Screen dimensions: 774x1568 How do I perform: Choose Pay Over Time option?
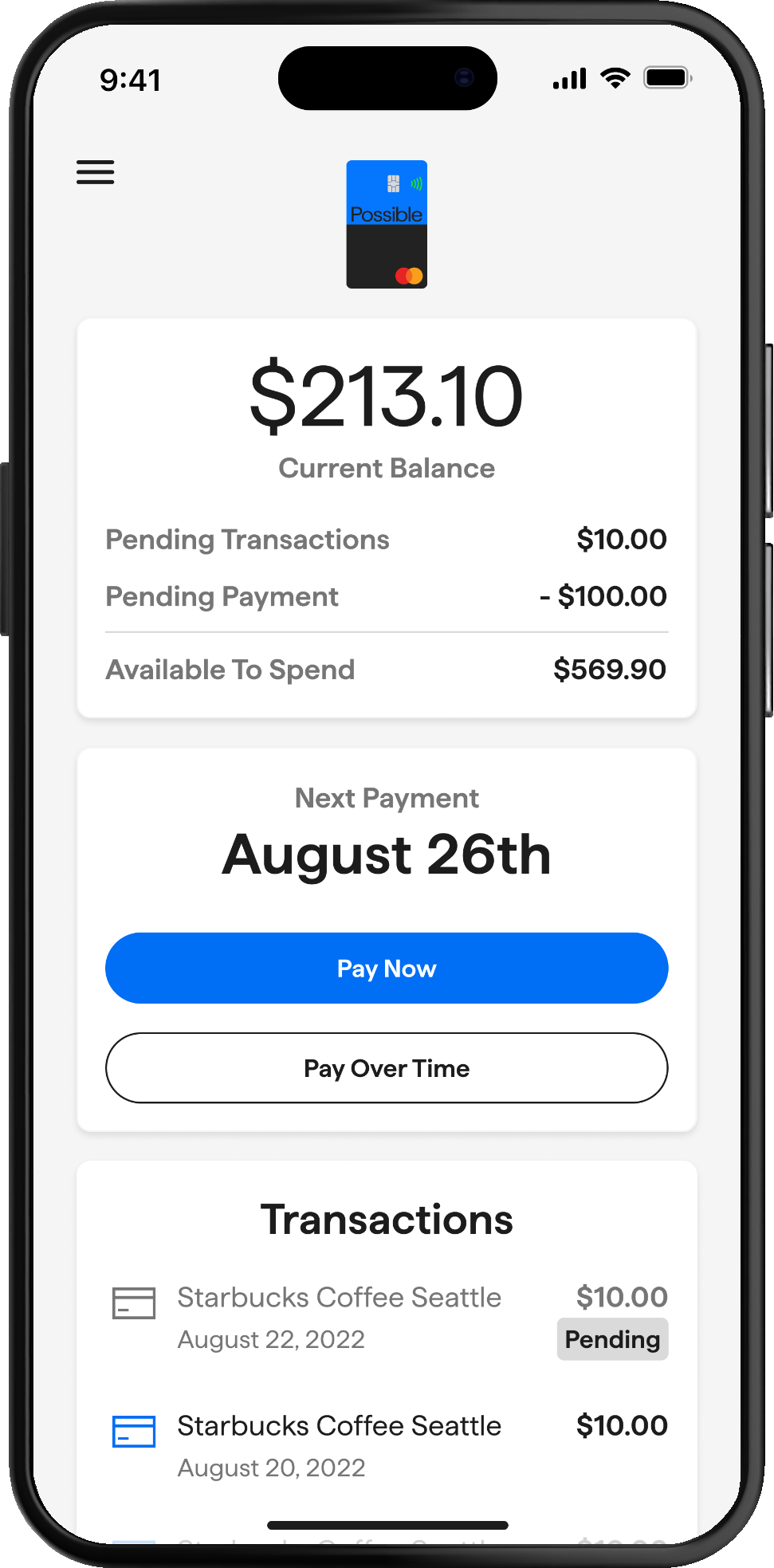pos(386,1068)
